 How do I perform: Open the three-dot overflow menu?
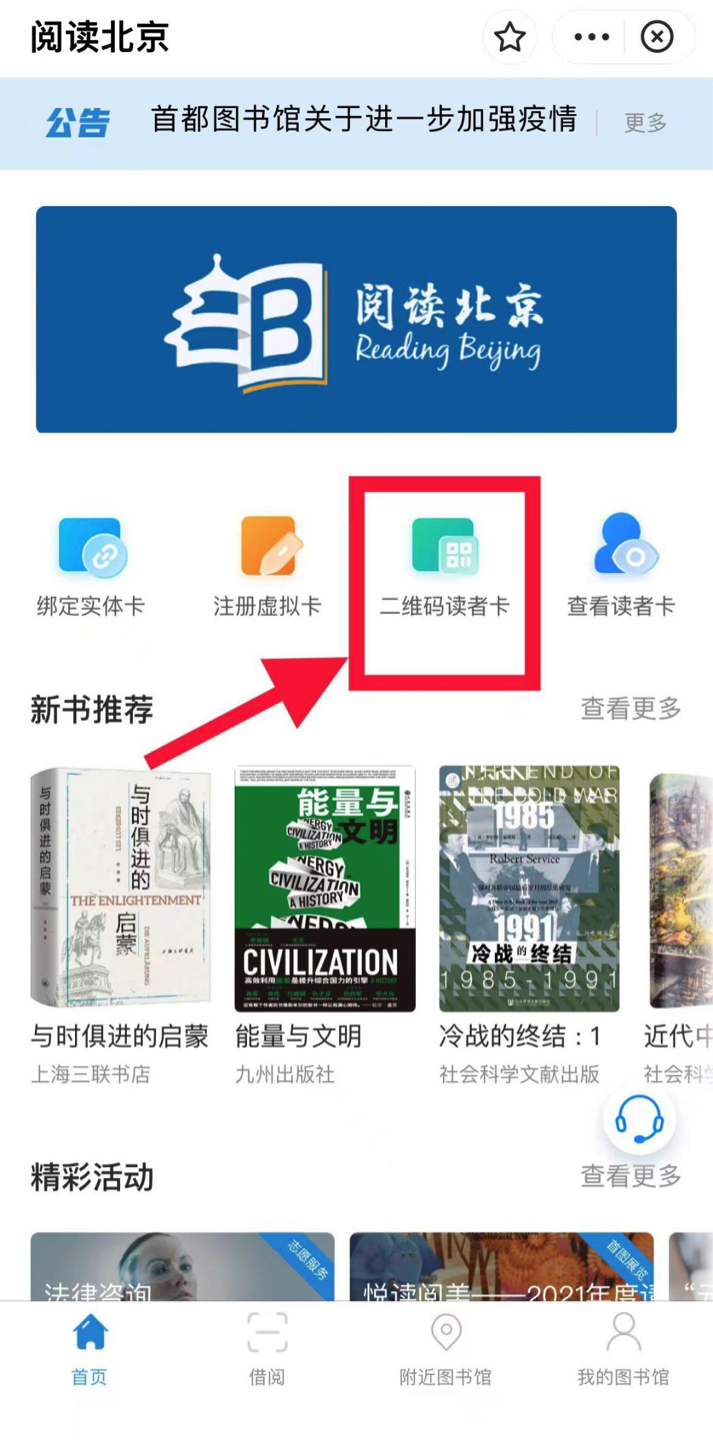591,38
